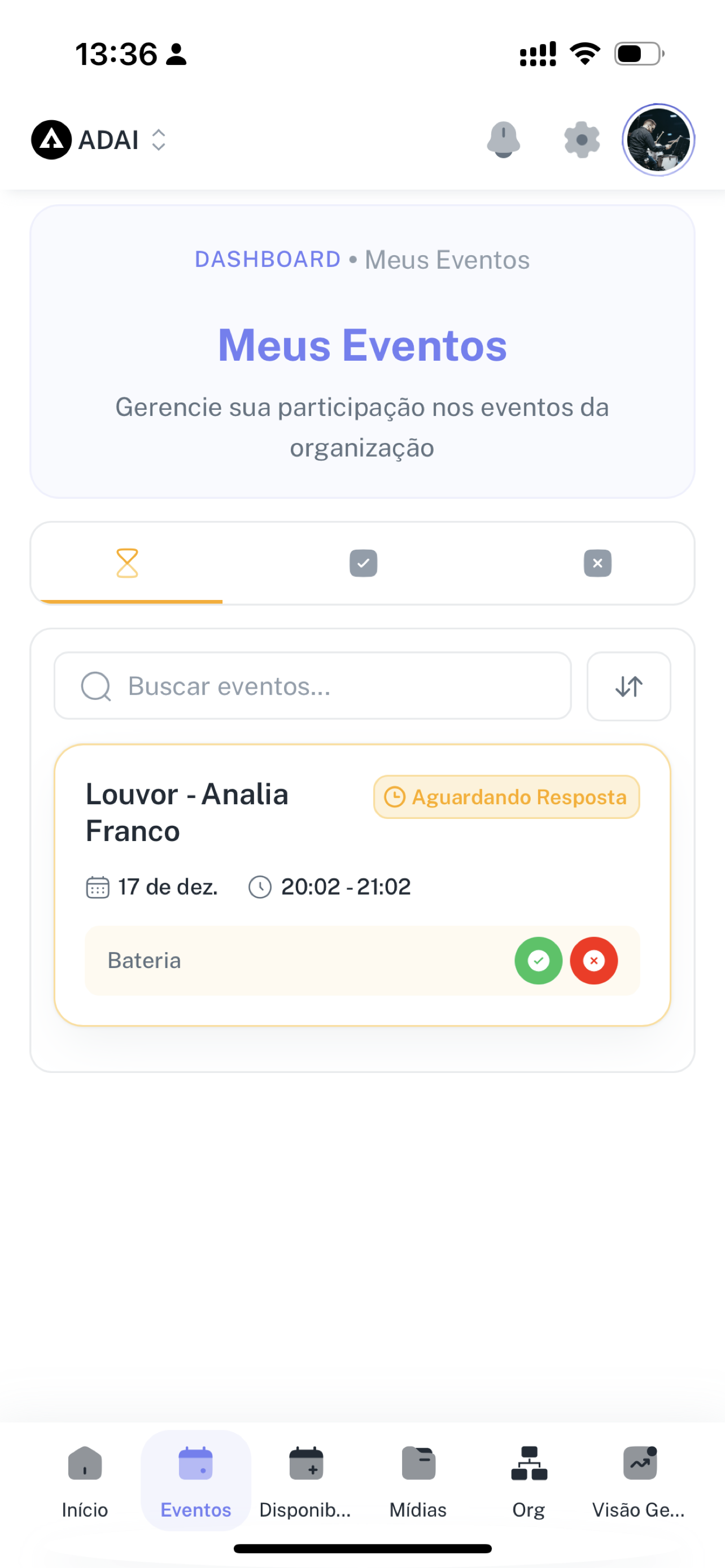Tap the Disponibilidade calendar icon
The width and height of the screenshot is (725, 1568).
(306, 1464)
